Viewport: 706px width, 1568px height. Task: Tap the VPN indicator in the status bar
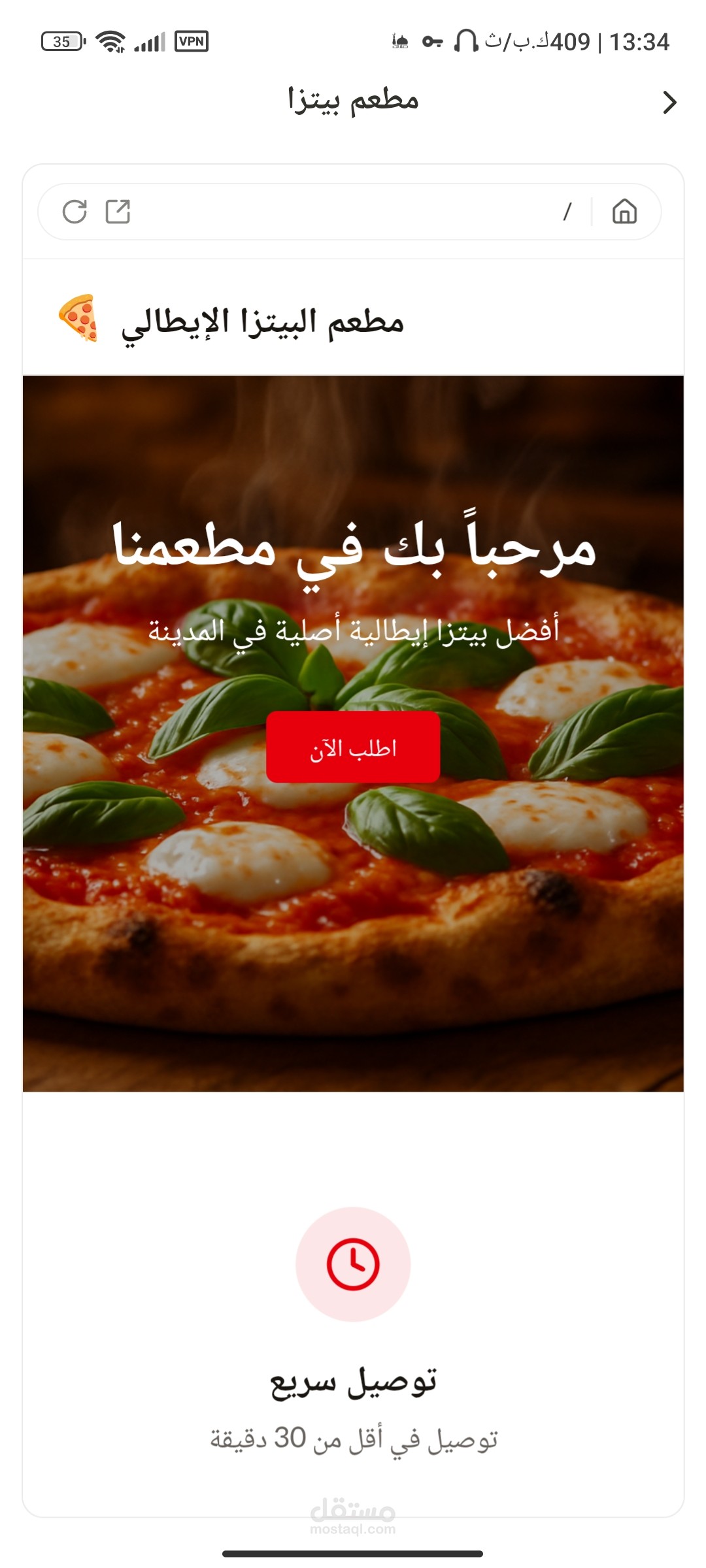point(192,43)
